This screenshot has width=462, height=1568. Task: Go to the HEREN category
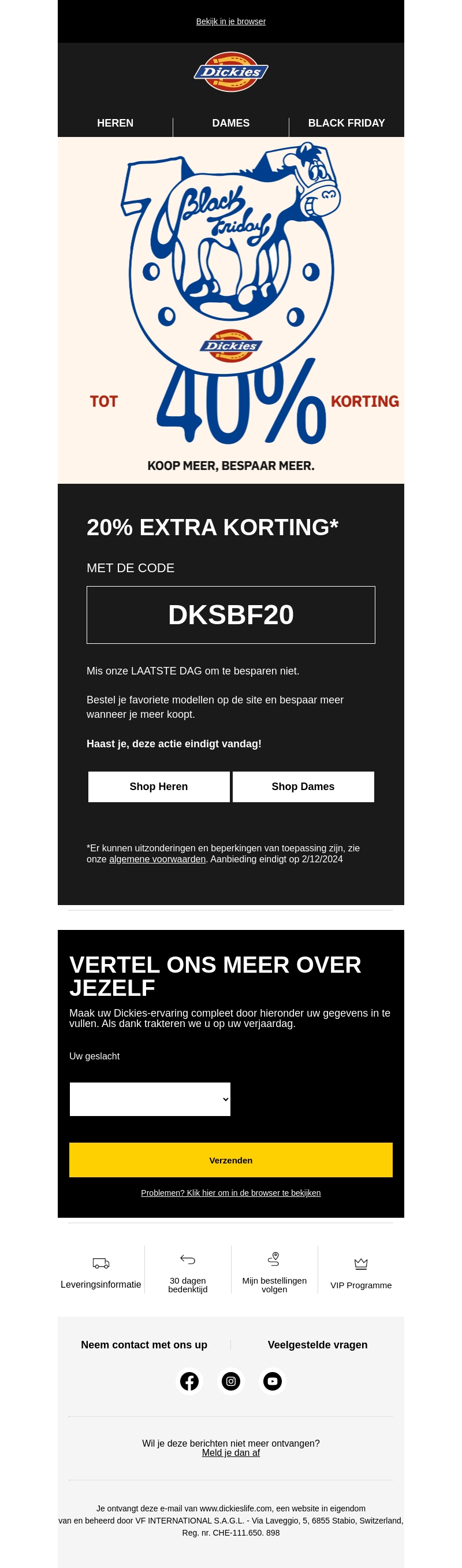(x=115, y=123)
